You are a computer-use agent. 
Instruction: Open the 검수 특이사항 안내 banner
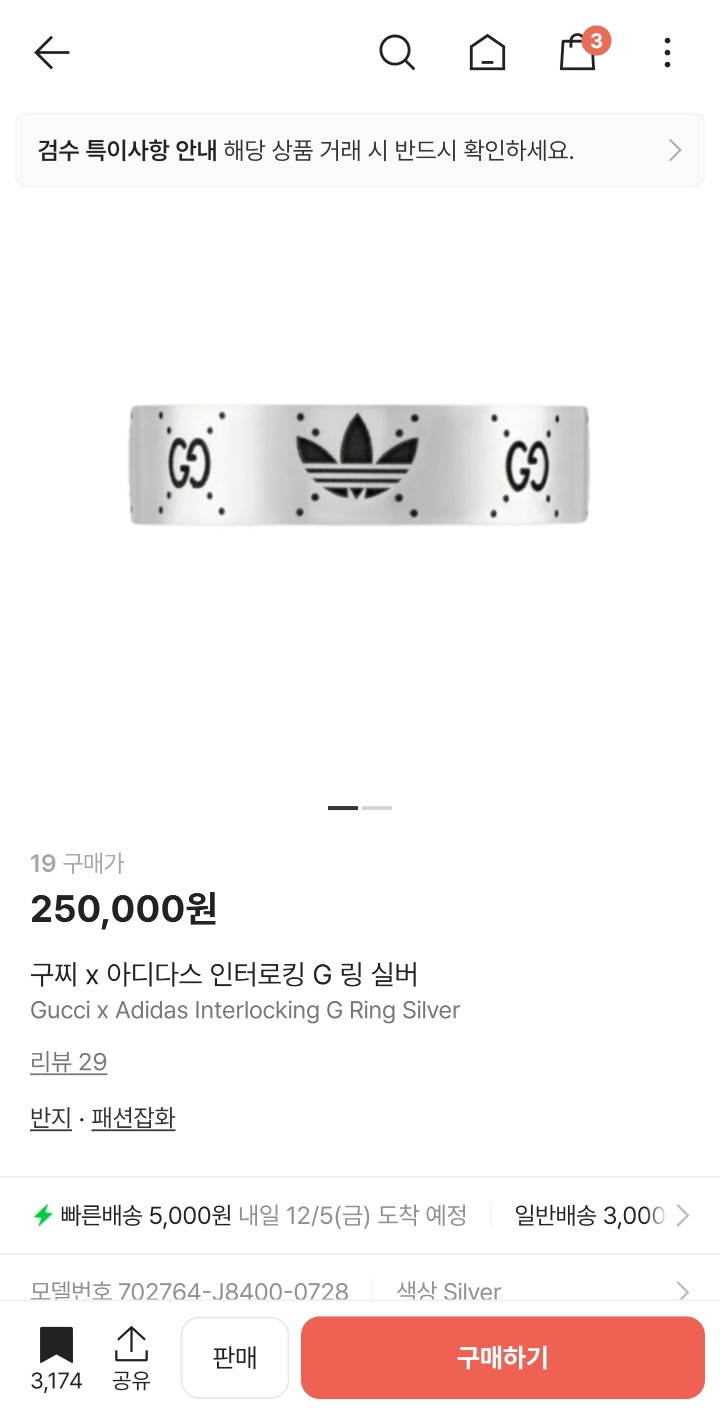click(x=360, y=151)
